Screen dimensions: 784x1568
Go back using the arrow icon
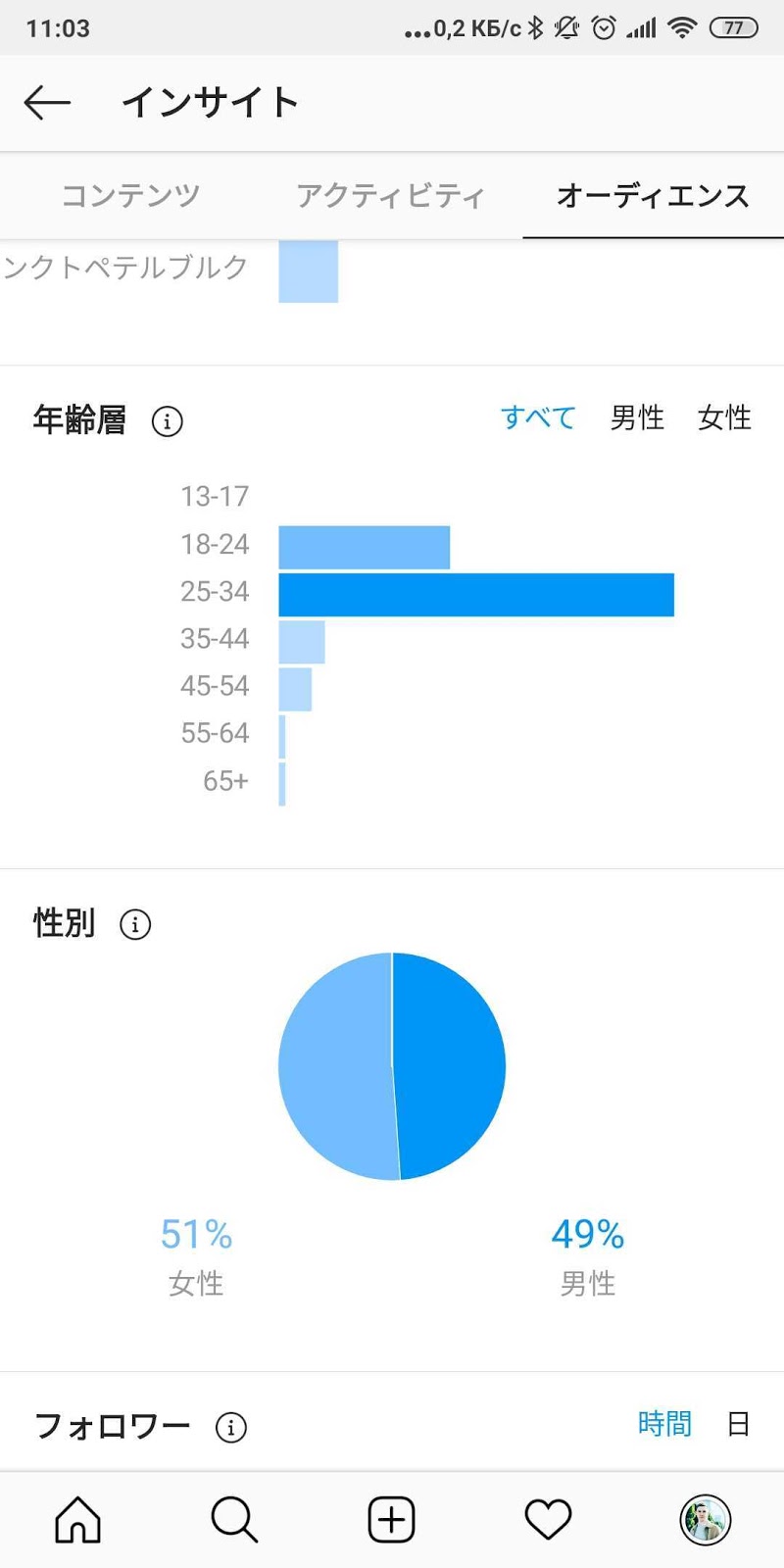click(47, 102)
